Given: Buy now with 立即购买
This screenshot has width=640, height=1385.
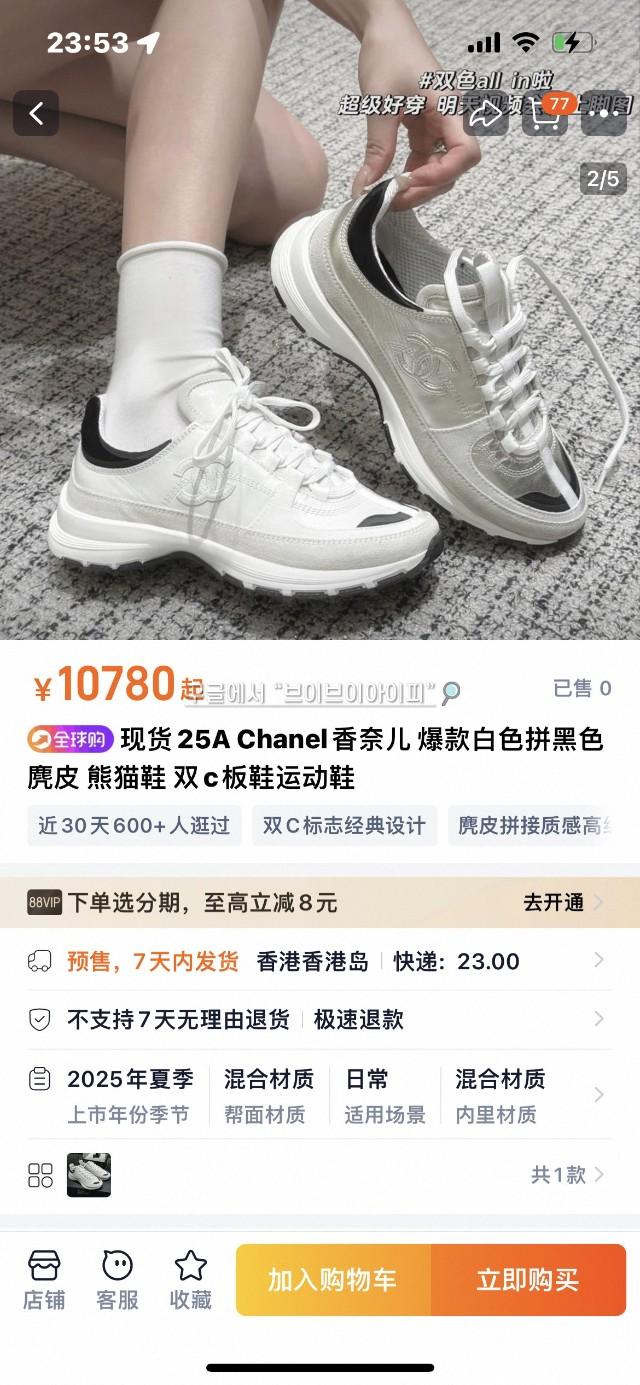Looking at the screenshot, I should (x=528, y=1280).
